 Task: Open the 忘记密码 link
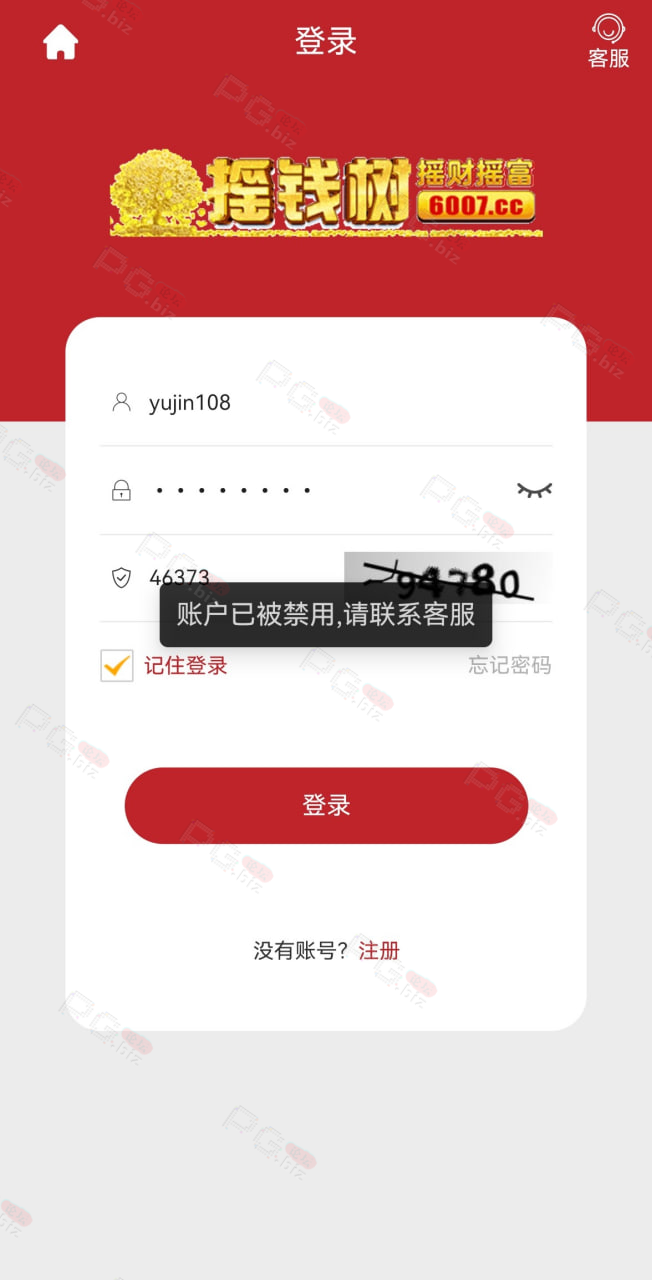click(510, 665)
